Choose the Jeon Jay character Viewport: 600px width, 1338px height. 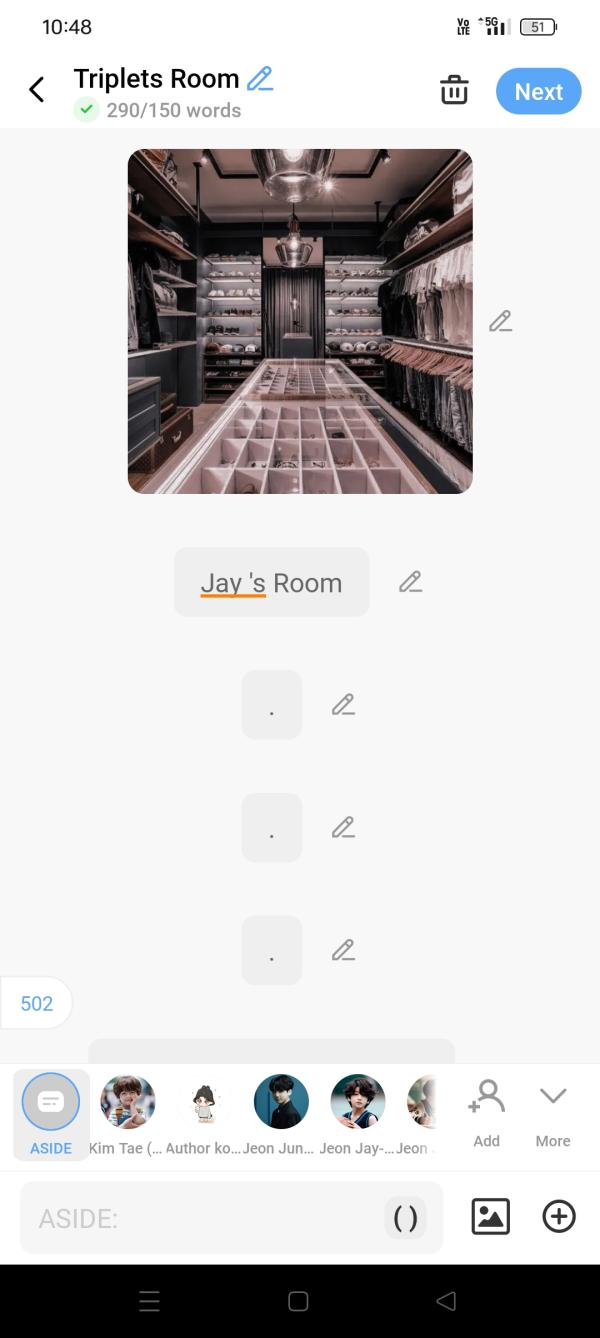click(358, 1104)
